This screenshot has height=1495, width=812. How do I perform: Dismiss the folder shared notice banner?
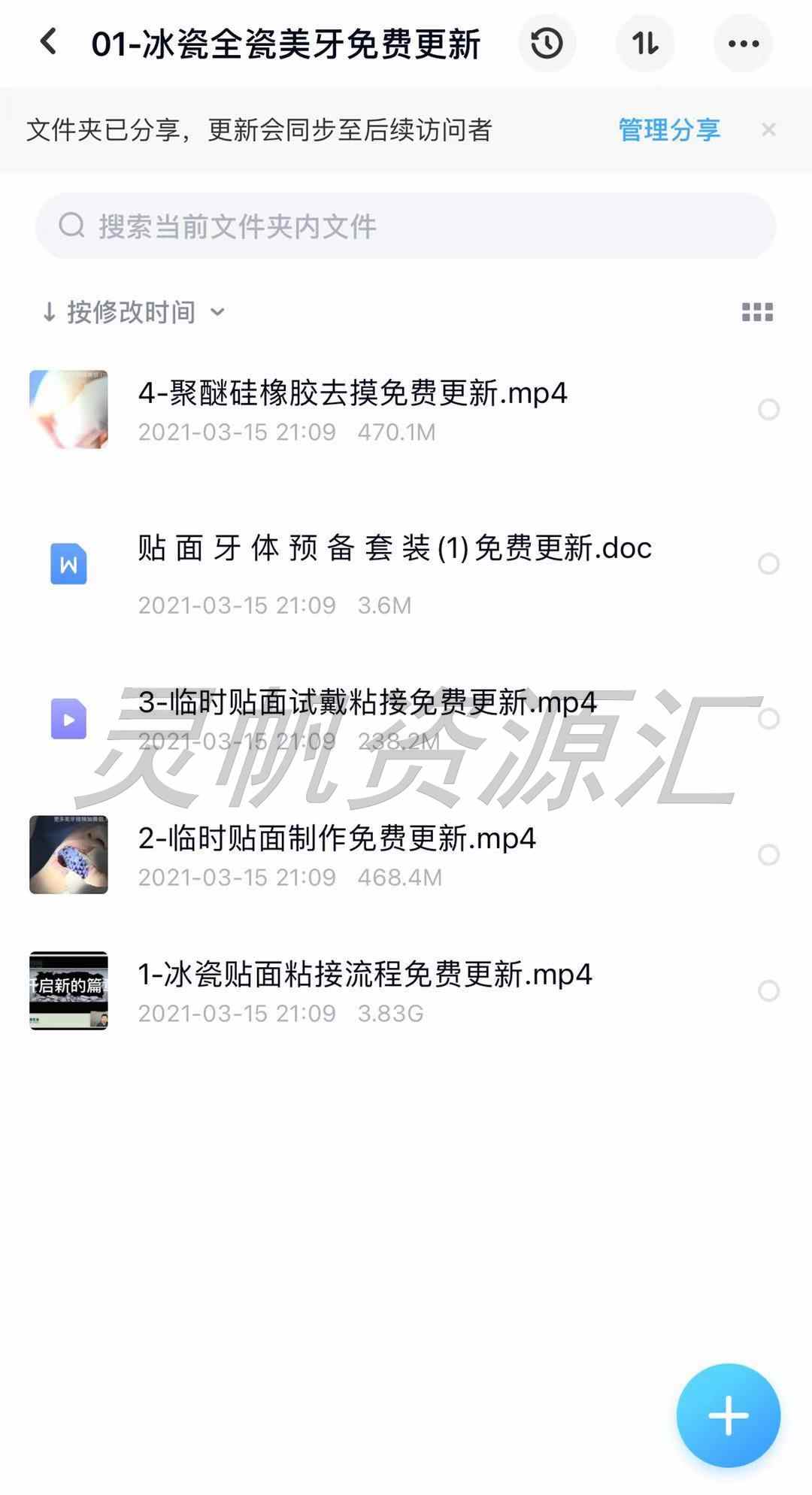(768, 130)
